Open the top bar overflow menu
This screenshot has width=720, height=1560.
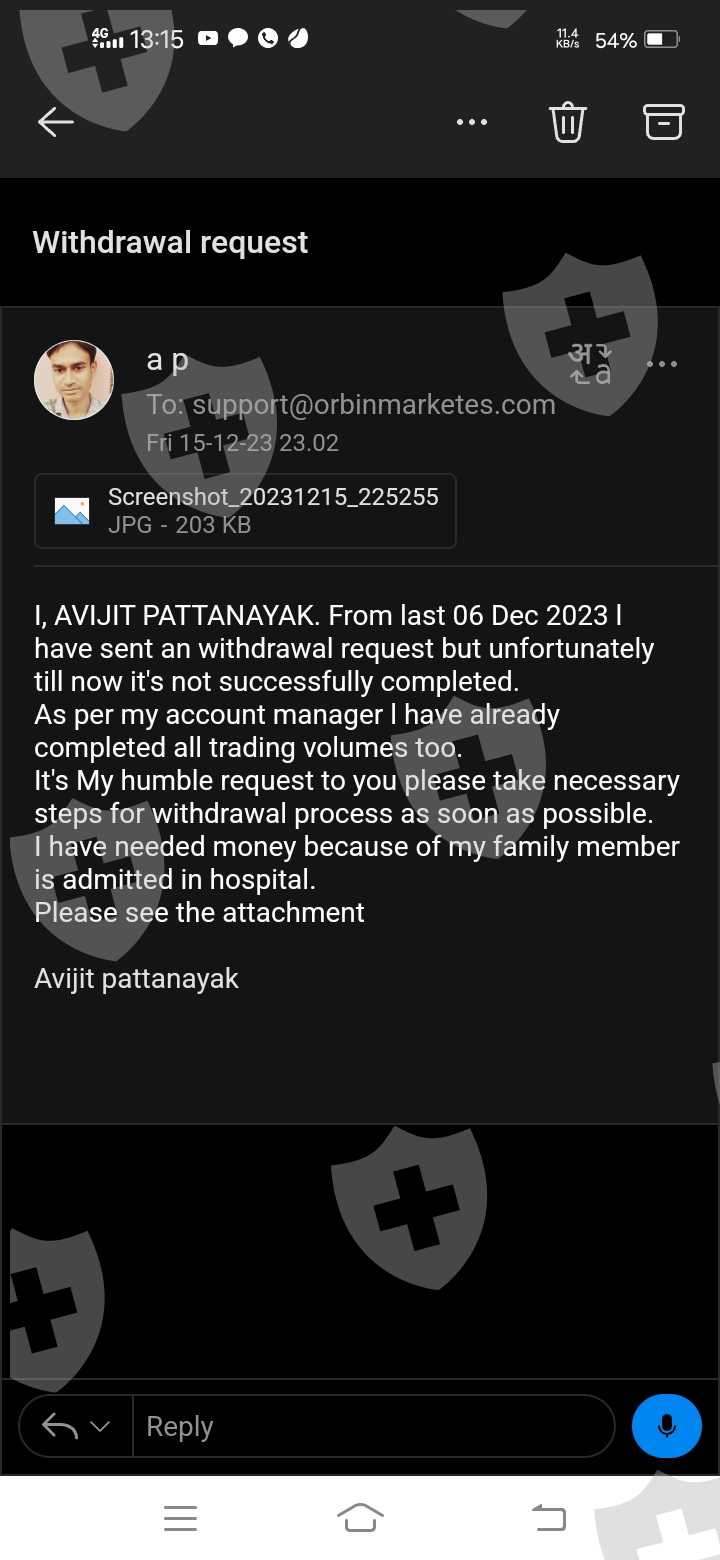pos(472,122)
